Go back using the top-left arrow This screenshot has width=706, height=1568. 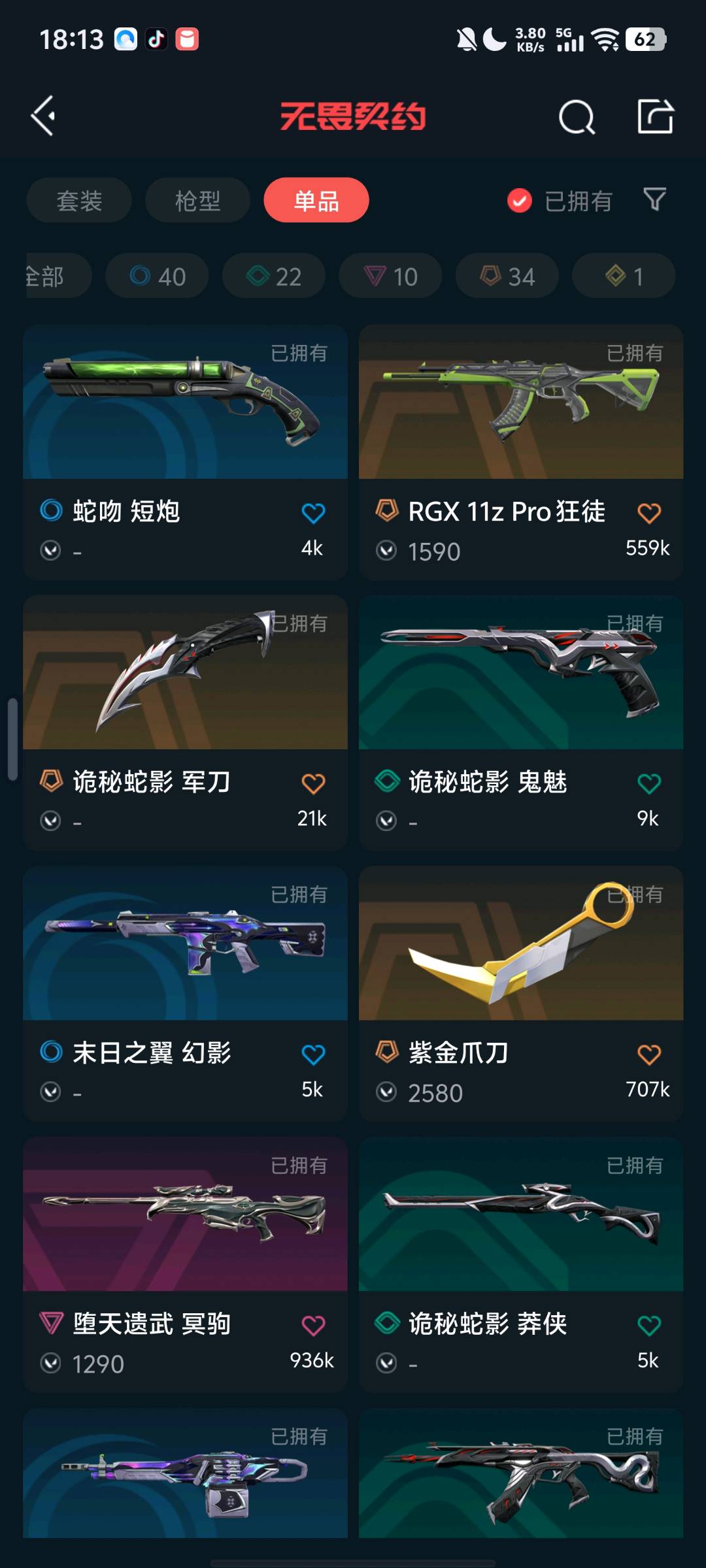(44, 116)
